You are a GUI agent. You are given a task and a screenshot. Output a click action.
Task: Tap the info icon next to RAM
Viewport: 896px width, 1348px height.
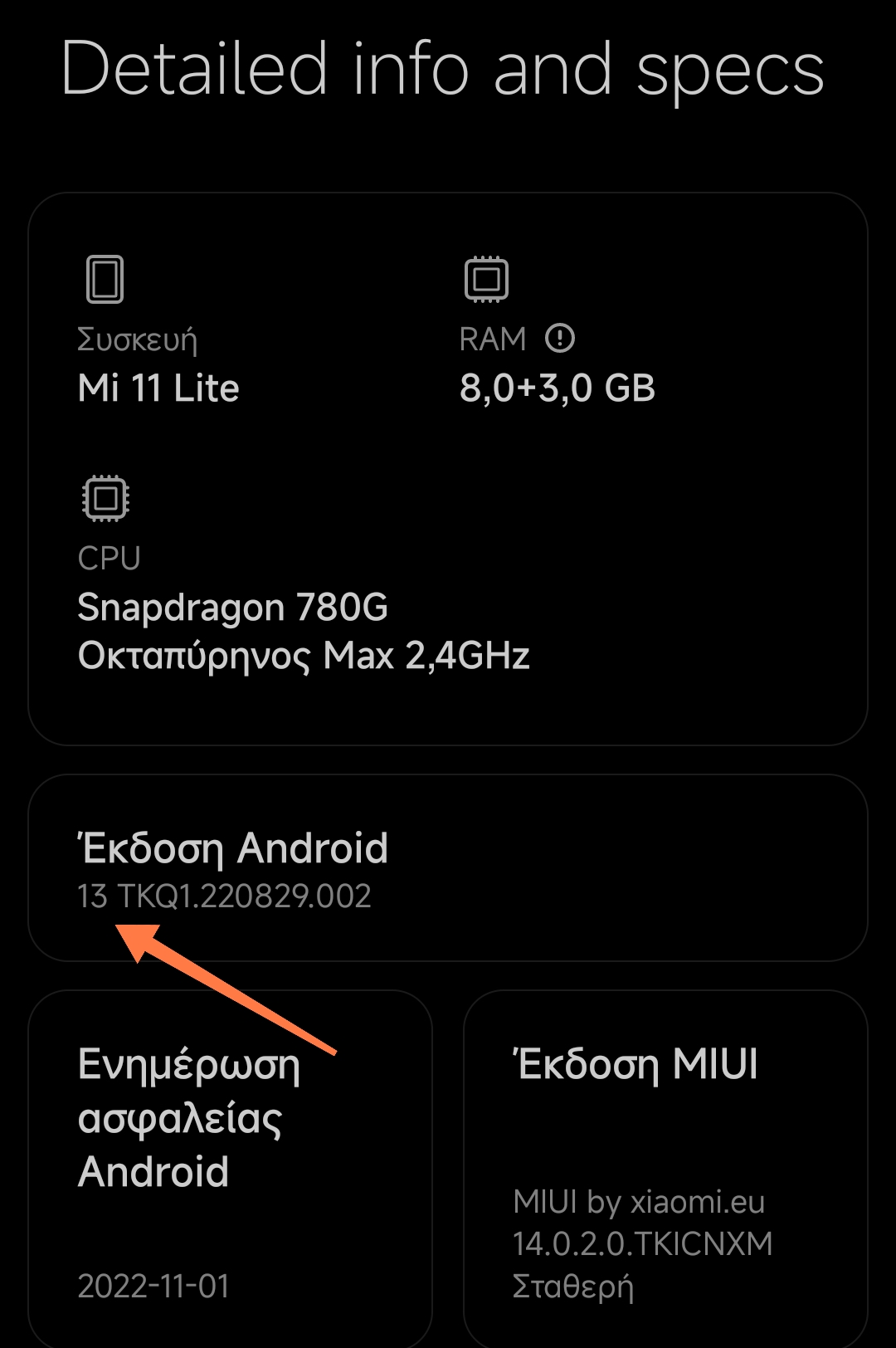coord(560,339)
